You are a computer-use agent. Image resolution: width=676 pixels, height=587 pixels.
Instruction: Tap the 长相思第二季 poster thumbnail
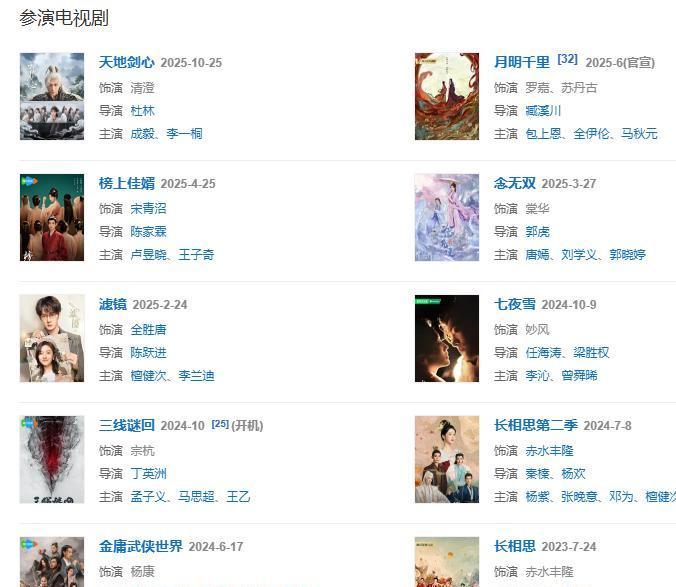click(447, 459)
